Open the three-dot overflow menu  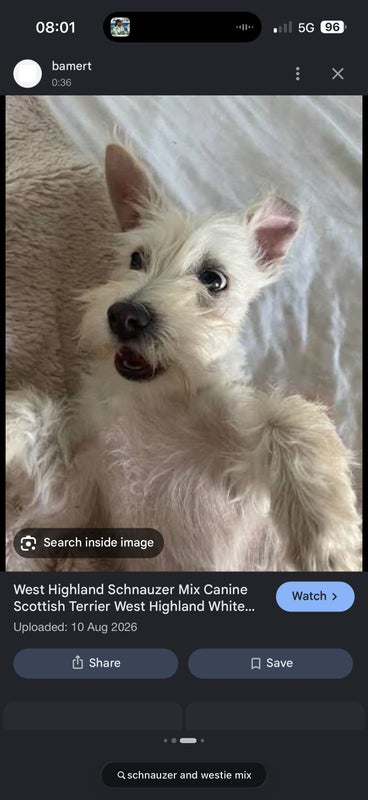pyautogui.click(x=298, y=74)
